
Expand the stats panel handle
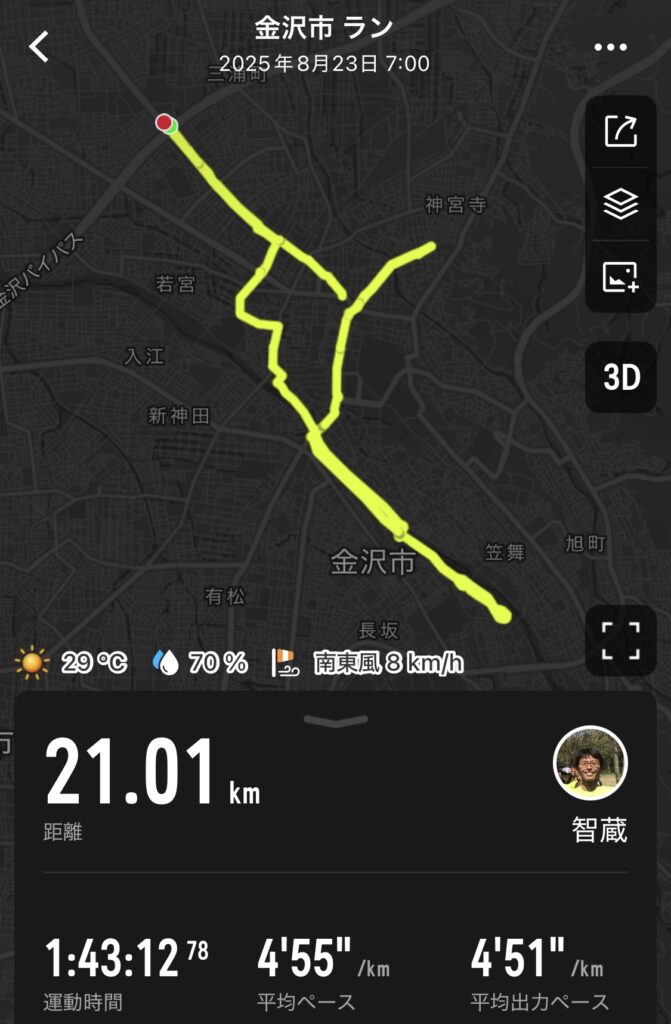click(336, 720)
